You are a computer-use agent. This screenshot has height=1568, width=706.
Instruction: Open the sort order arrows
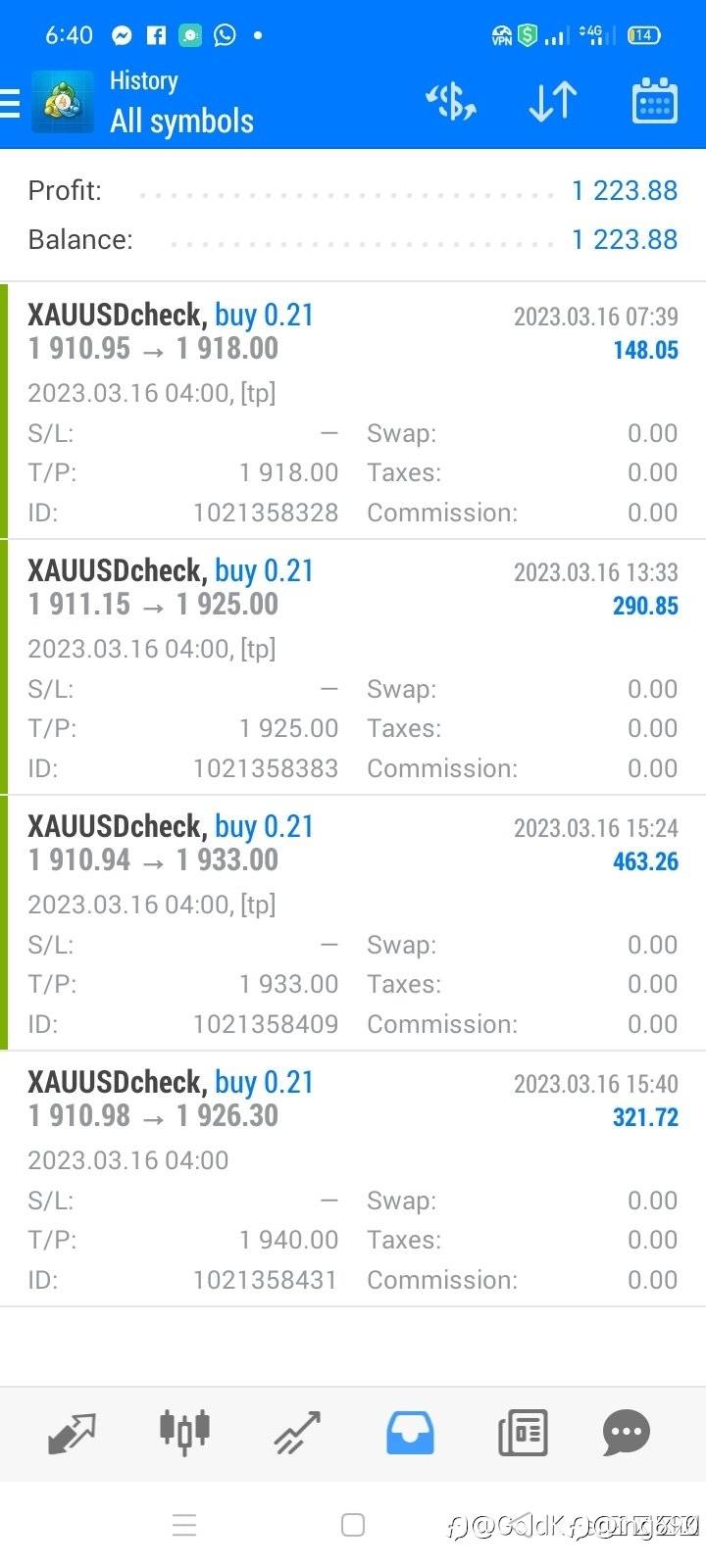click(x=553, y=102)
